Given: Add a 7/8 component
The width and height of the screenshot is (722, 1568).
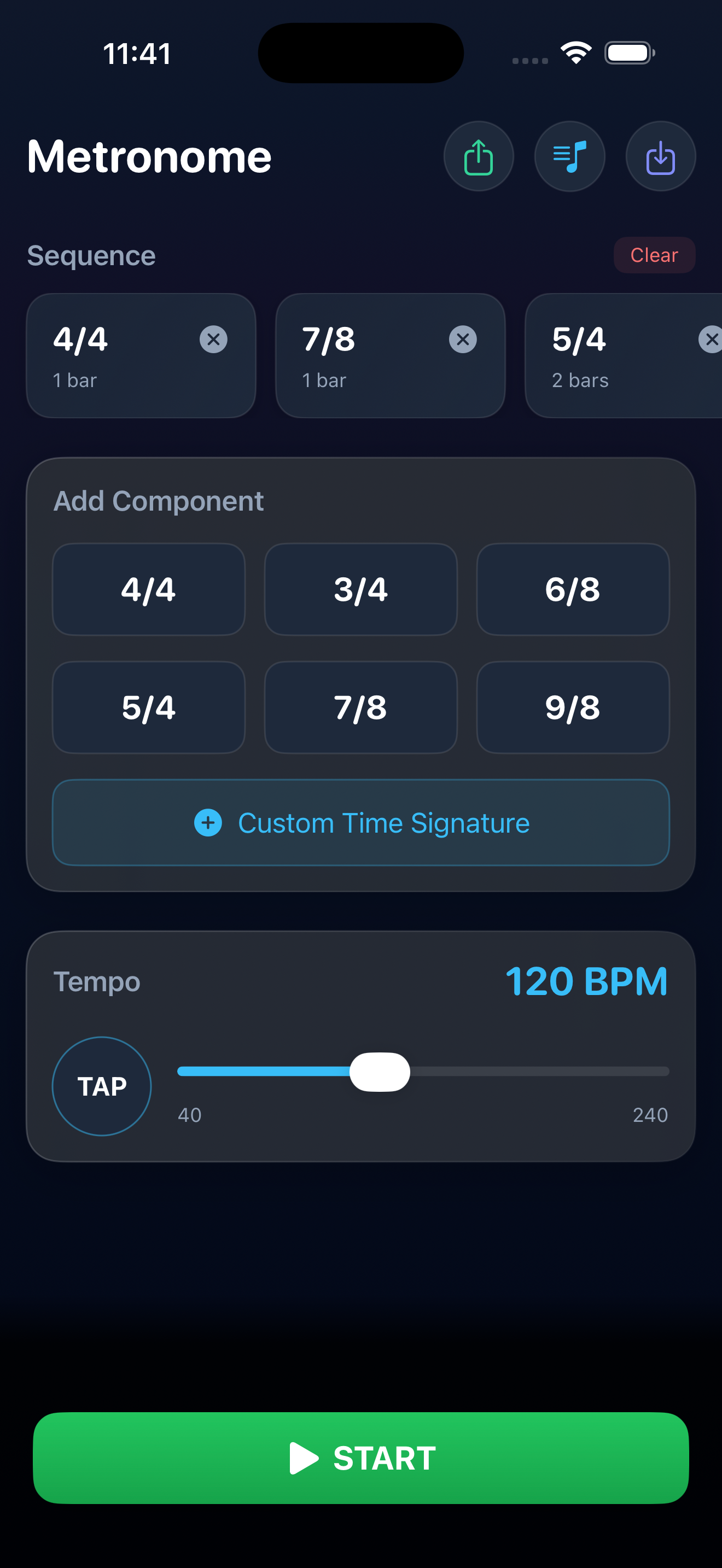Looking at the screenshot, I should click(x=360, y=707).
